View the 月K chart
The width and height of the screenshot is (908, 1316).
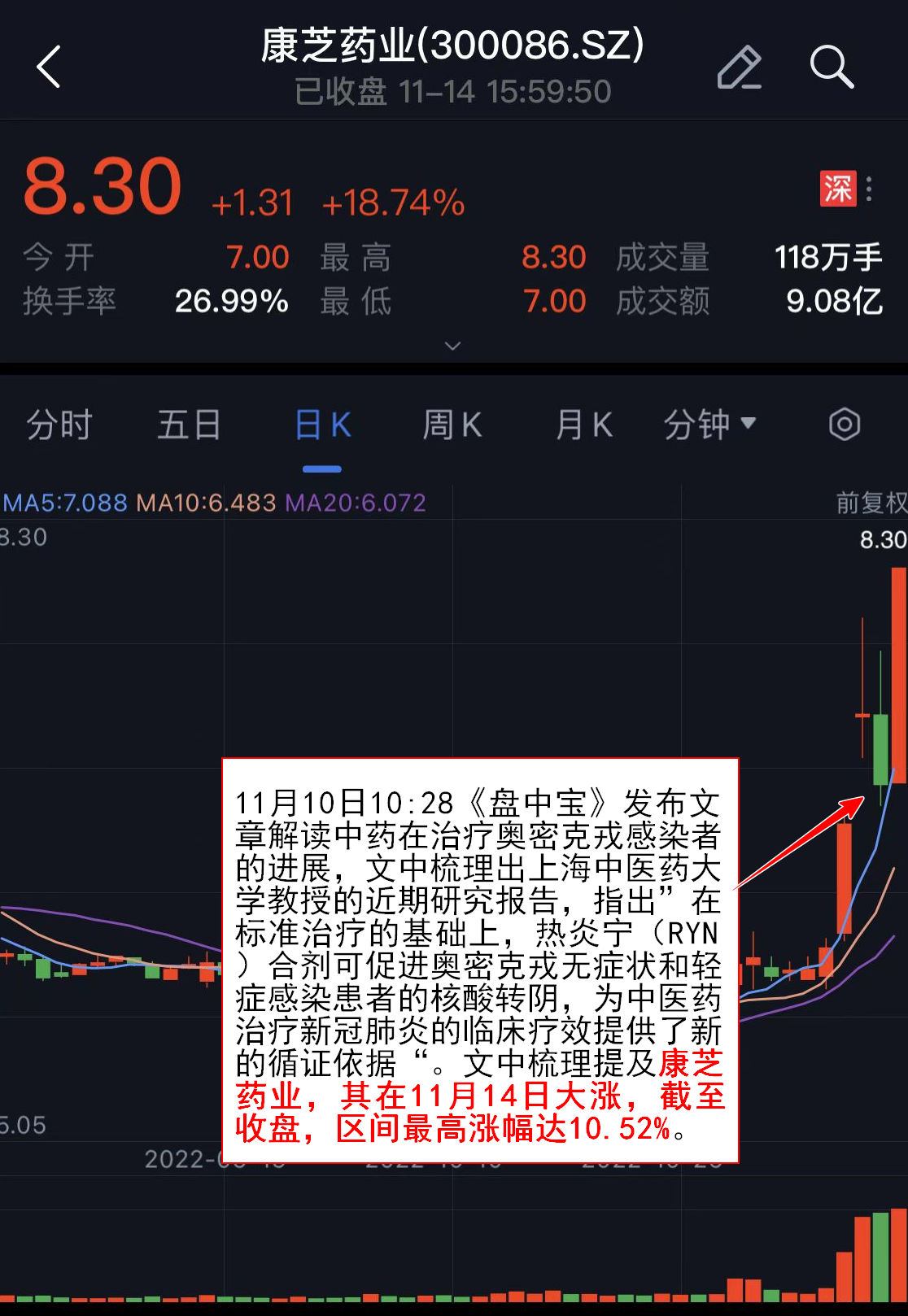pos(583,425)
